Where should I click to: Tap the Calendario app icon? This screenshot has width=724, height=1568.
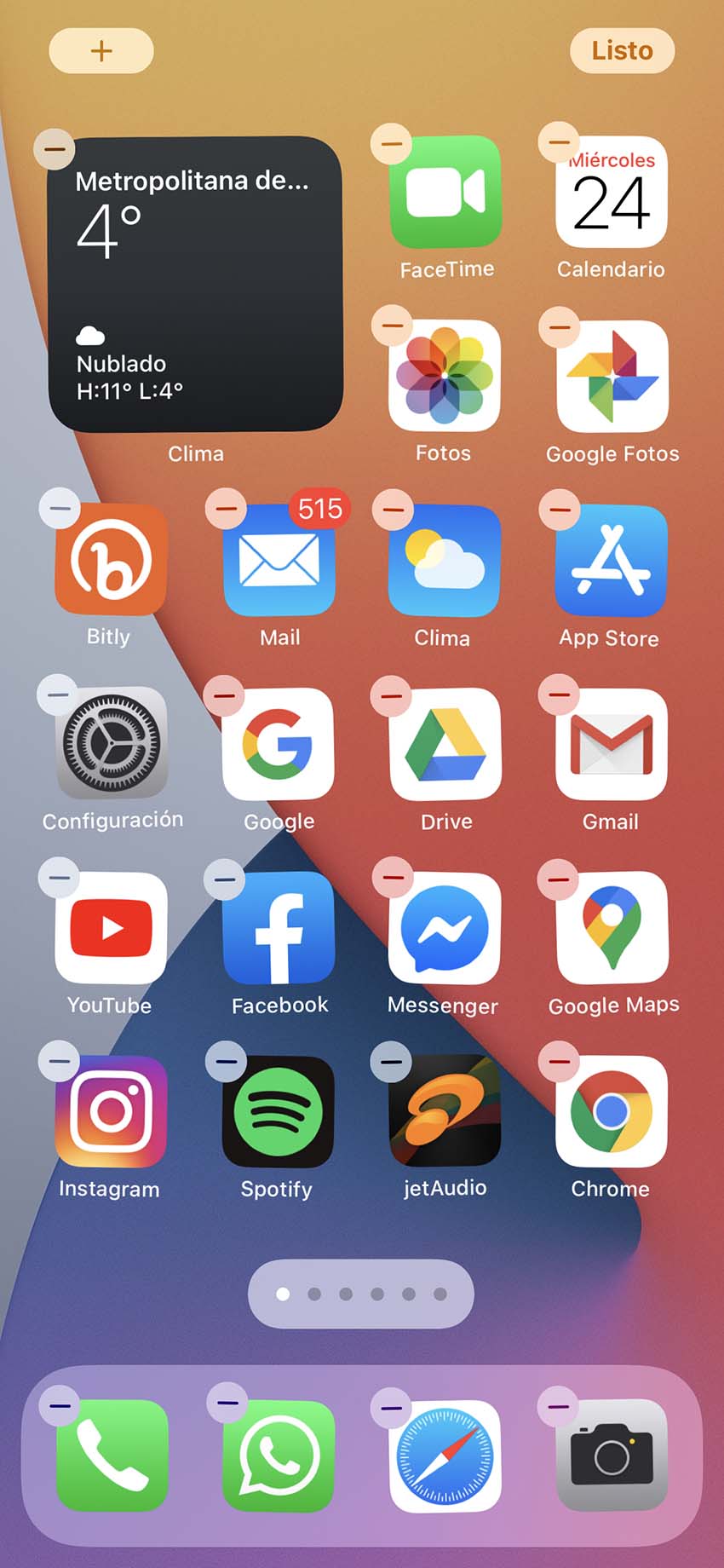[x=612, y=193]
